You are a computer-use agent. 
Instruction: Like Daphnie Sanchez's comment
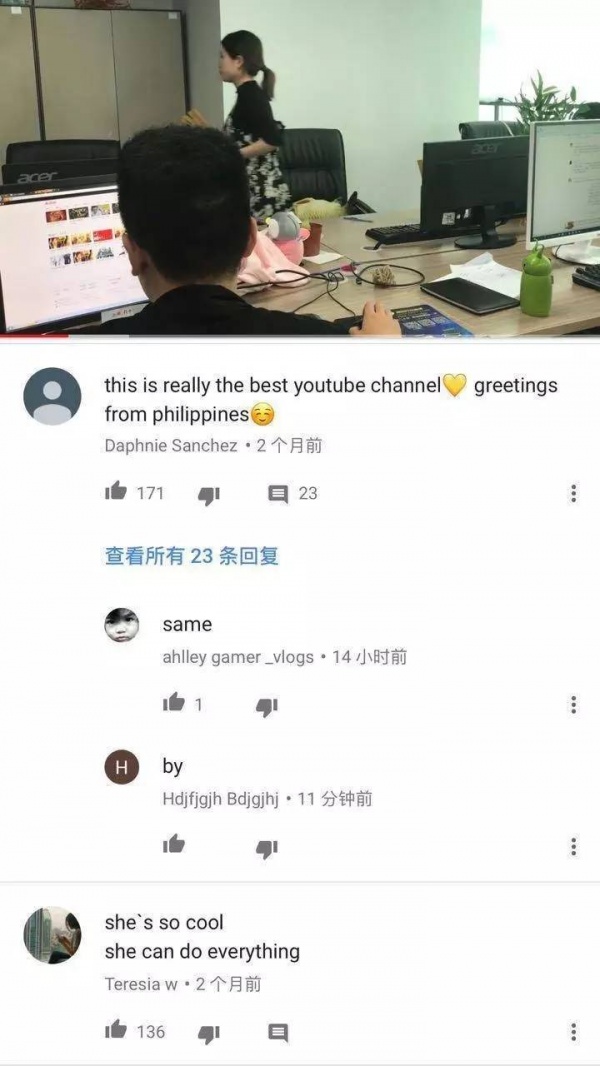(x=116, y=492)
